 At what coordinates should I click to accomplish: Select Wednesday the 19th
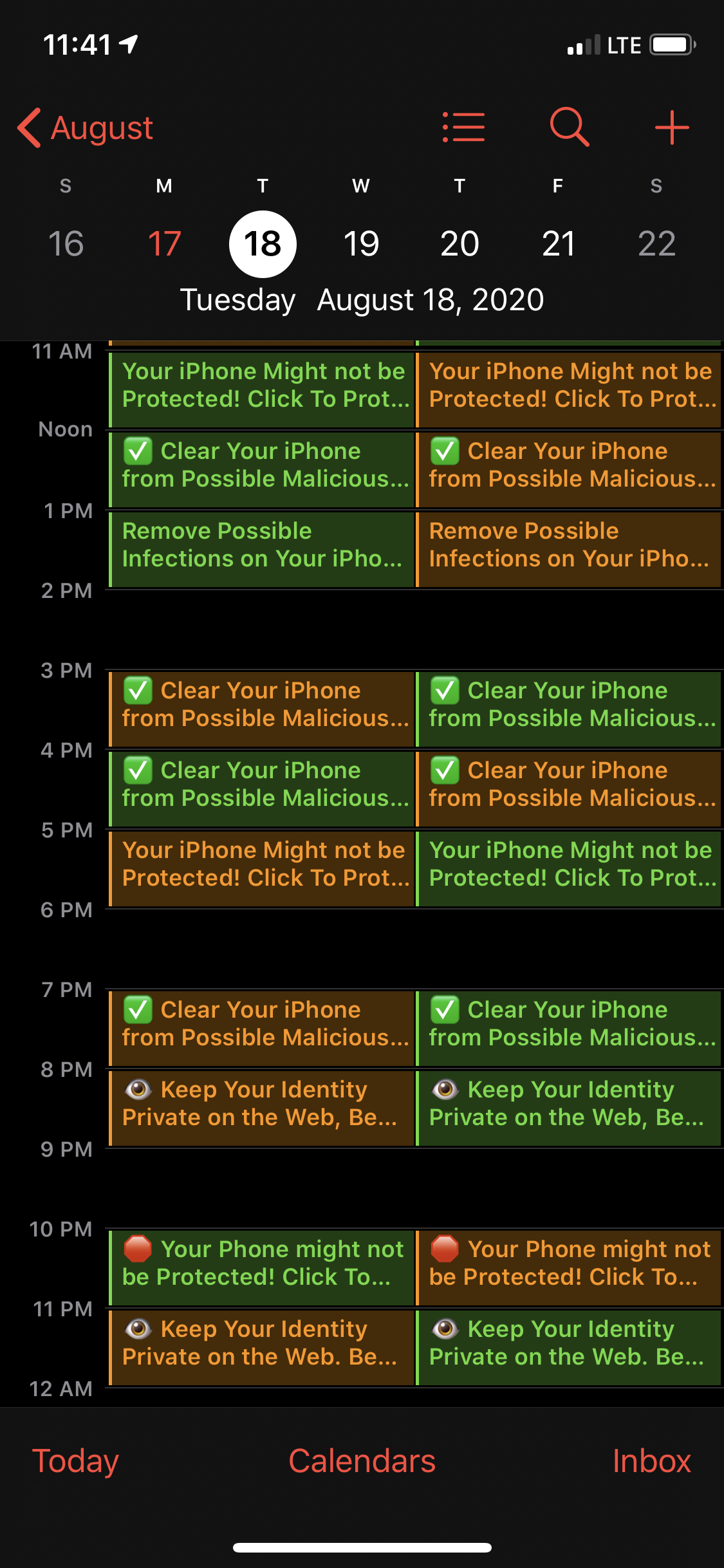point(361,244)
